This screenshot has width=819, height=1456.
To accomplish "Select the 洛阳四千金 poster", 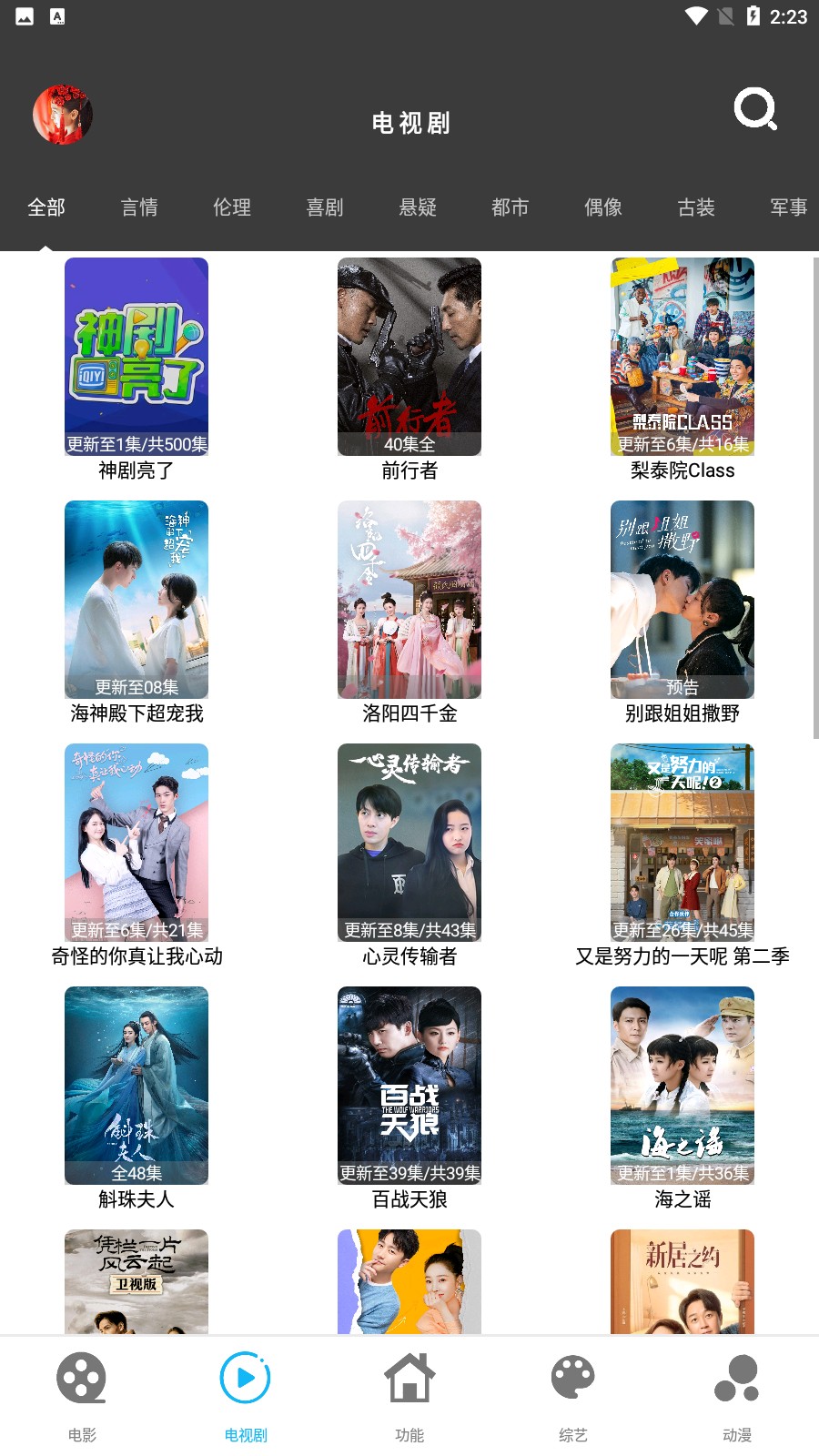I will coord(409,600).
